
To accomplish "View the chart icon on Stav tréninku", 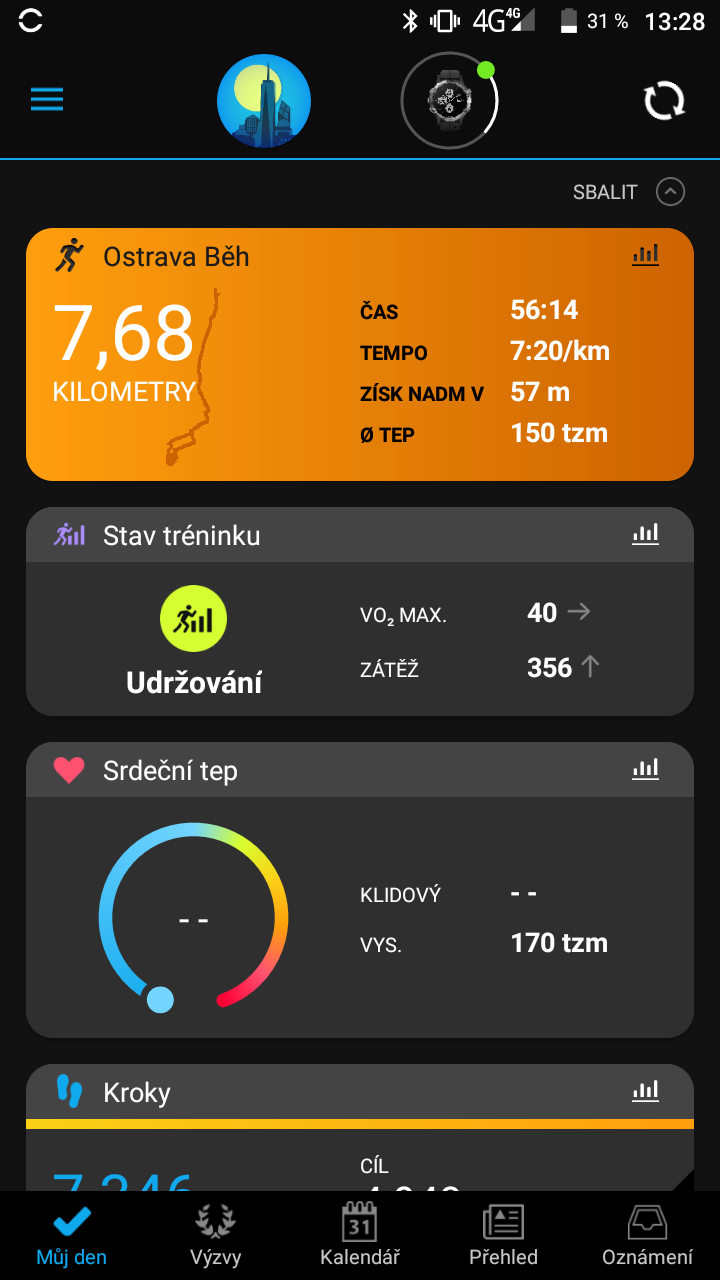I will tap(646, 535).
